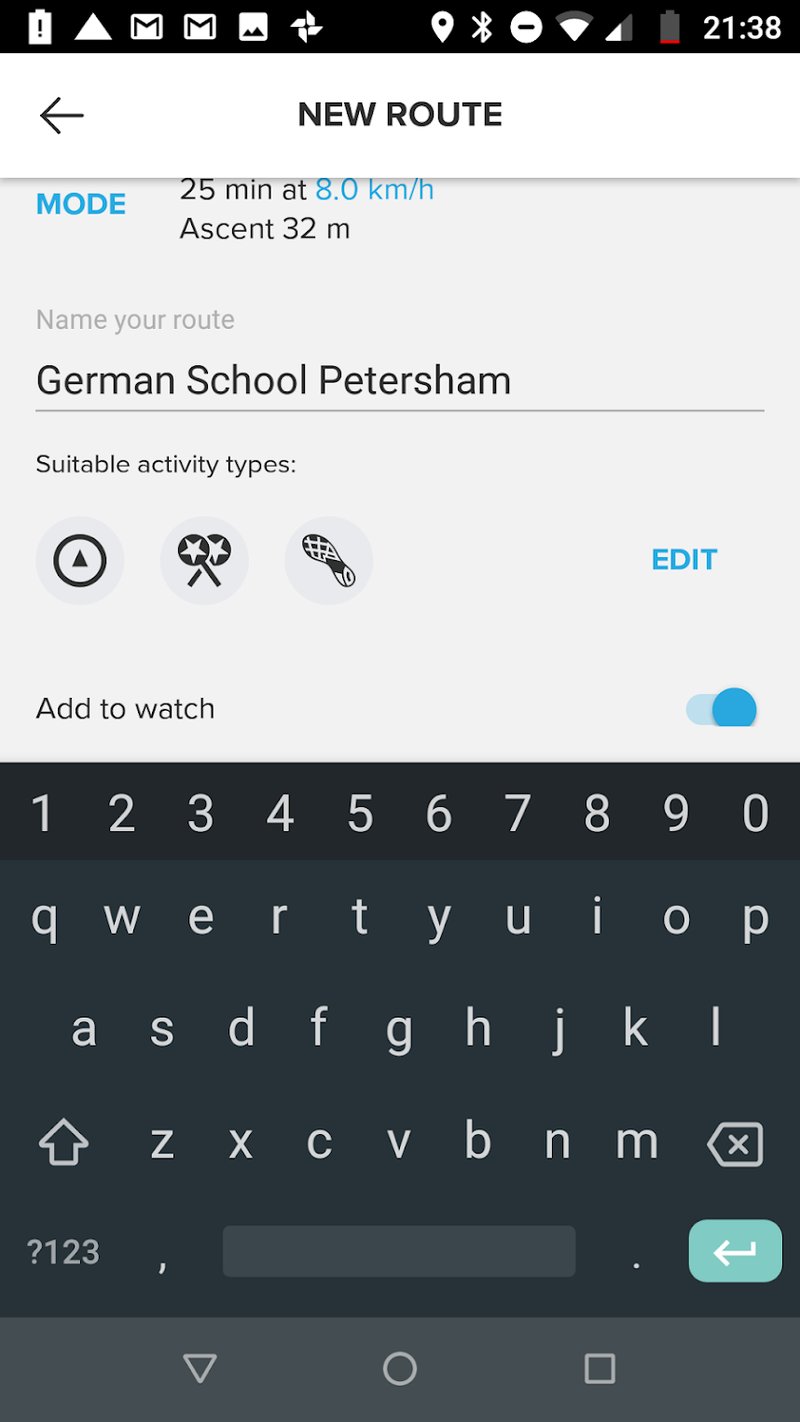Tap the keyboard backspace key
This screenshot has height=1422, width=800.
click(735, 1144)
